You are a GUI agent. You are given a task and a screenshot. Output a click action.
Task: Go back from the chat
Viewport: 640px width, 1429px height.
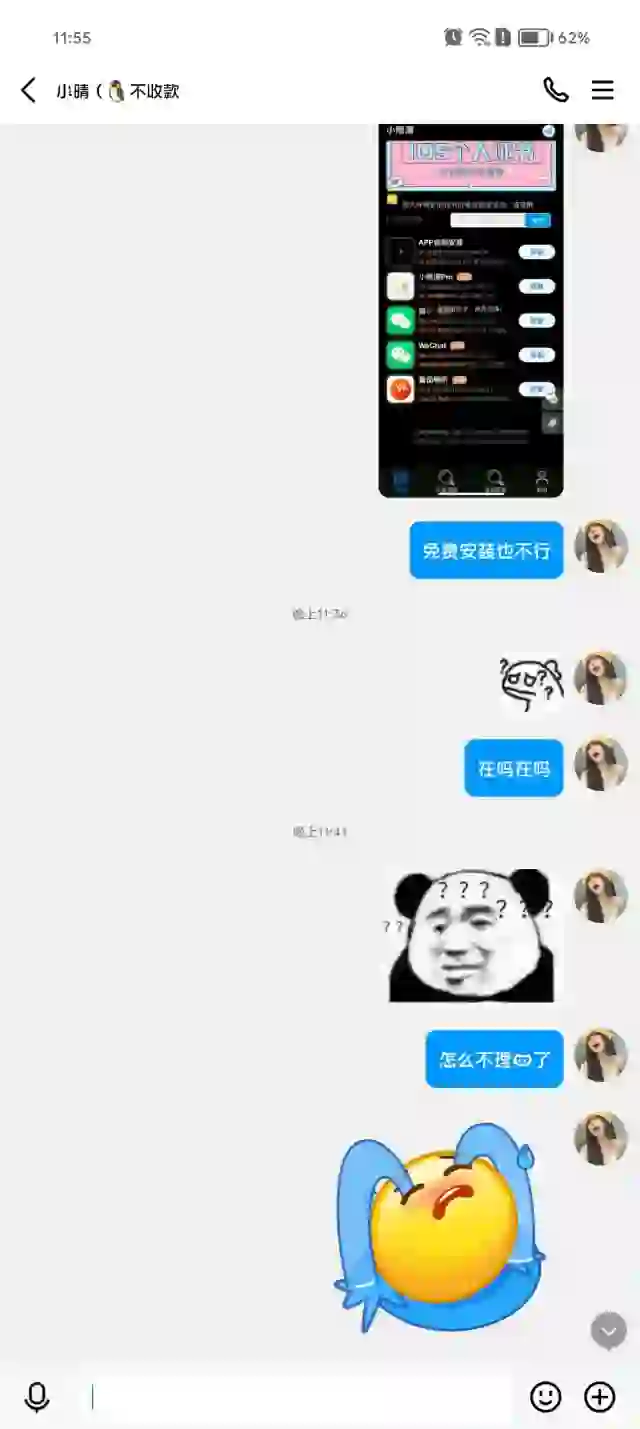pos(28,90)
